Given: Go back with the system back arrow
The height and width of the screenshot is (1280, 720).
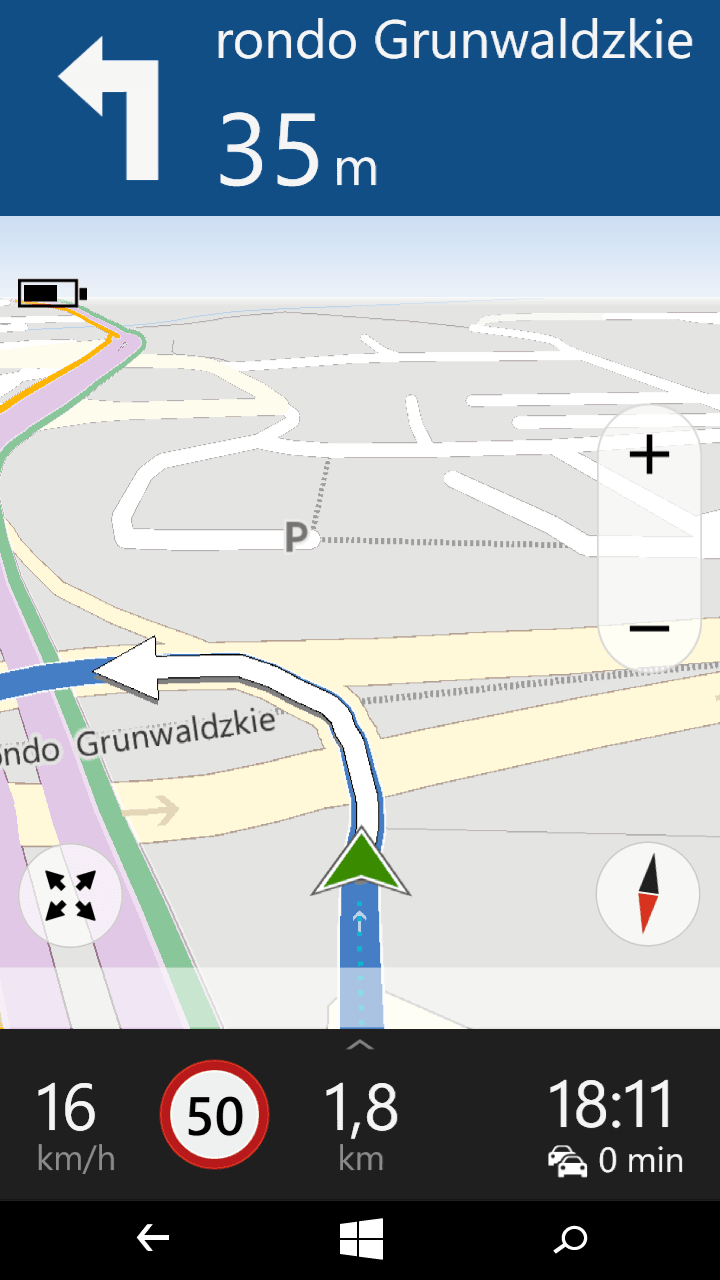Looking at the screenshot, I should click(x=152, y=1240).
